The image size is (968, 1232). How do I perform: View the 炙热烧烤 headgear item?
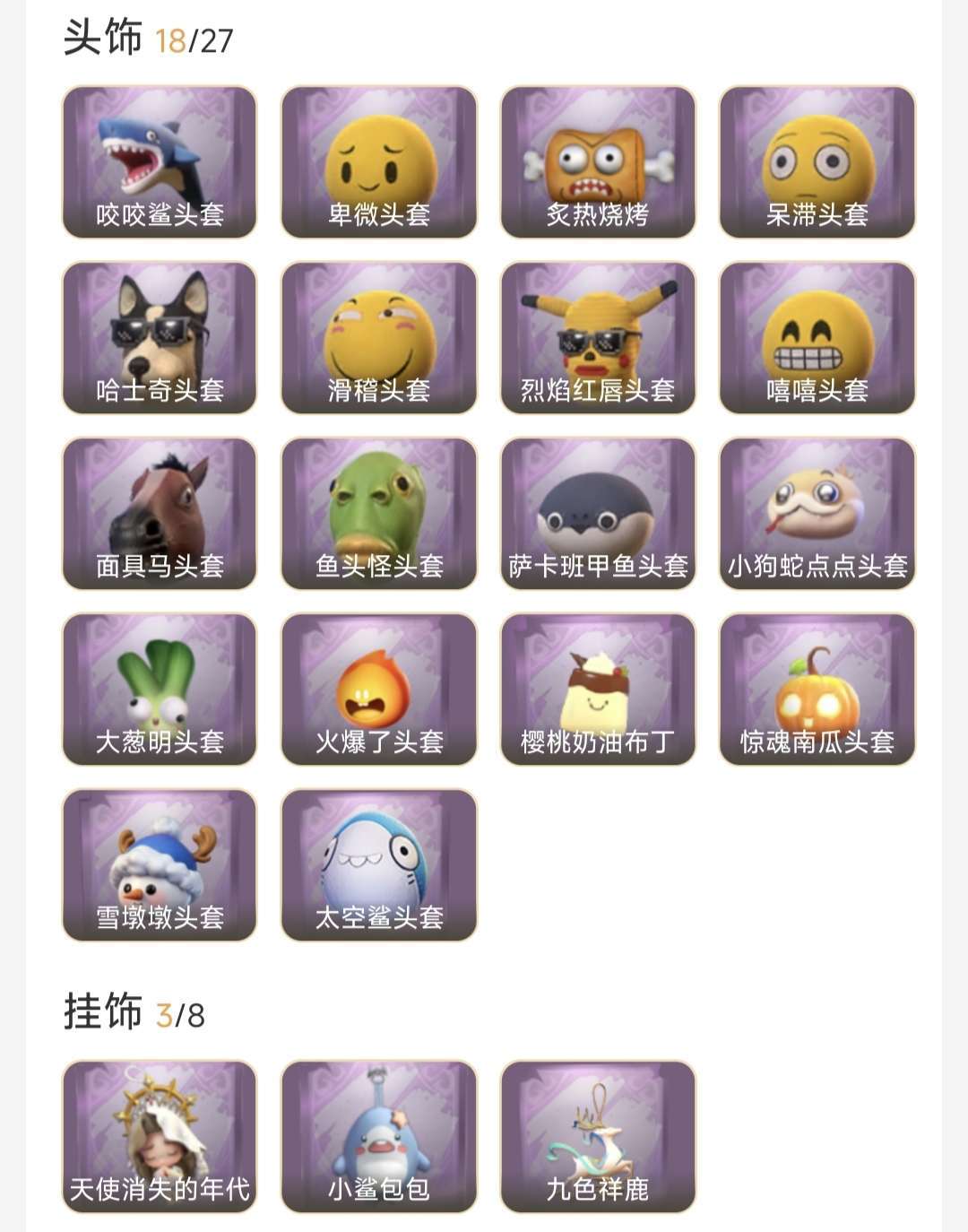click(598, 162)
